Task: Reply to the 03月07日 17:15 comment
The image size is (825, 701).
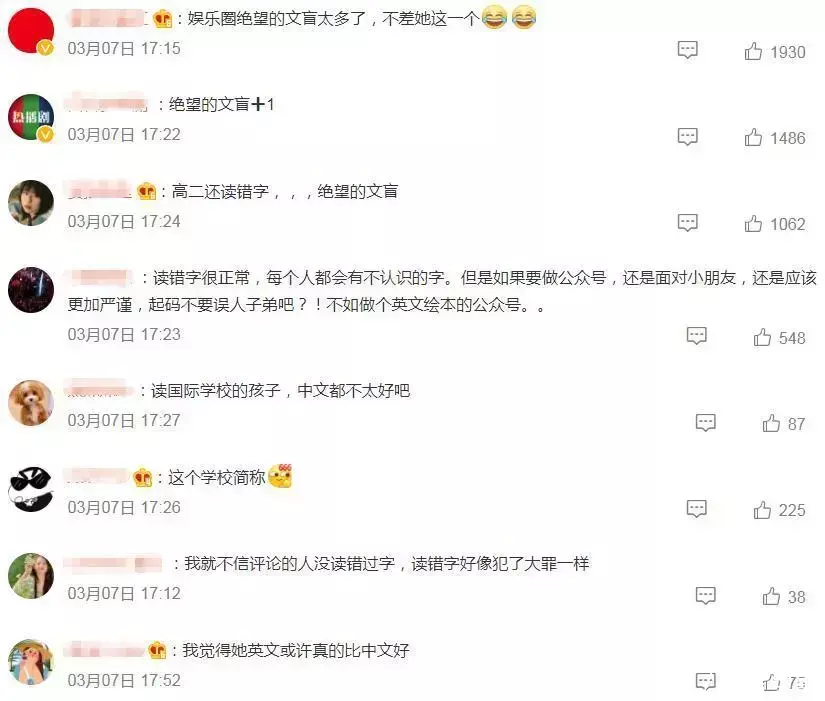Action: click(687, 50)
